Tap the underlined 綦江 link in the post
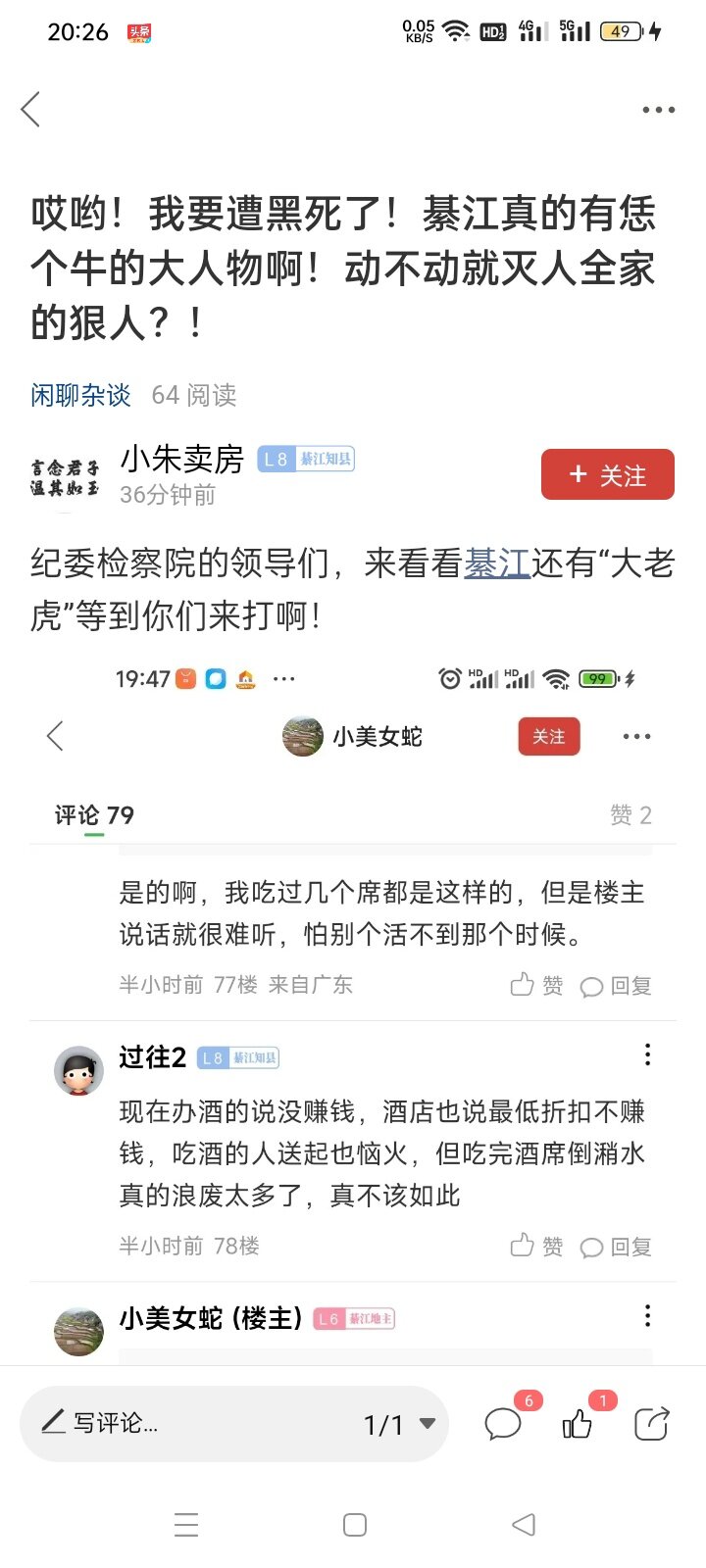The image size is (706, 1568). [x=496, y=563]
